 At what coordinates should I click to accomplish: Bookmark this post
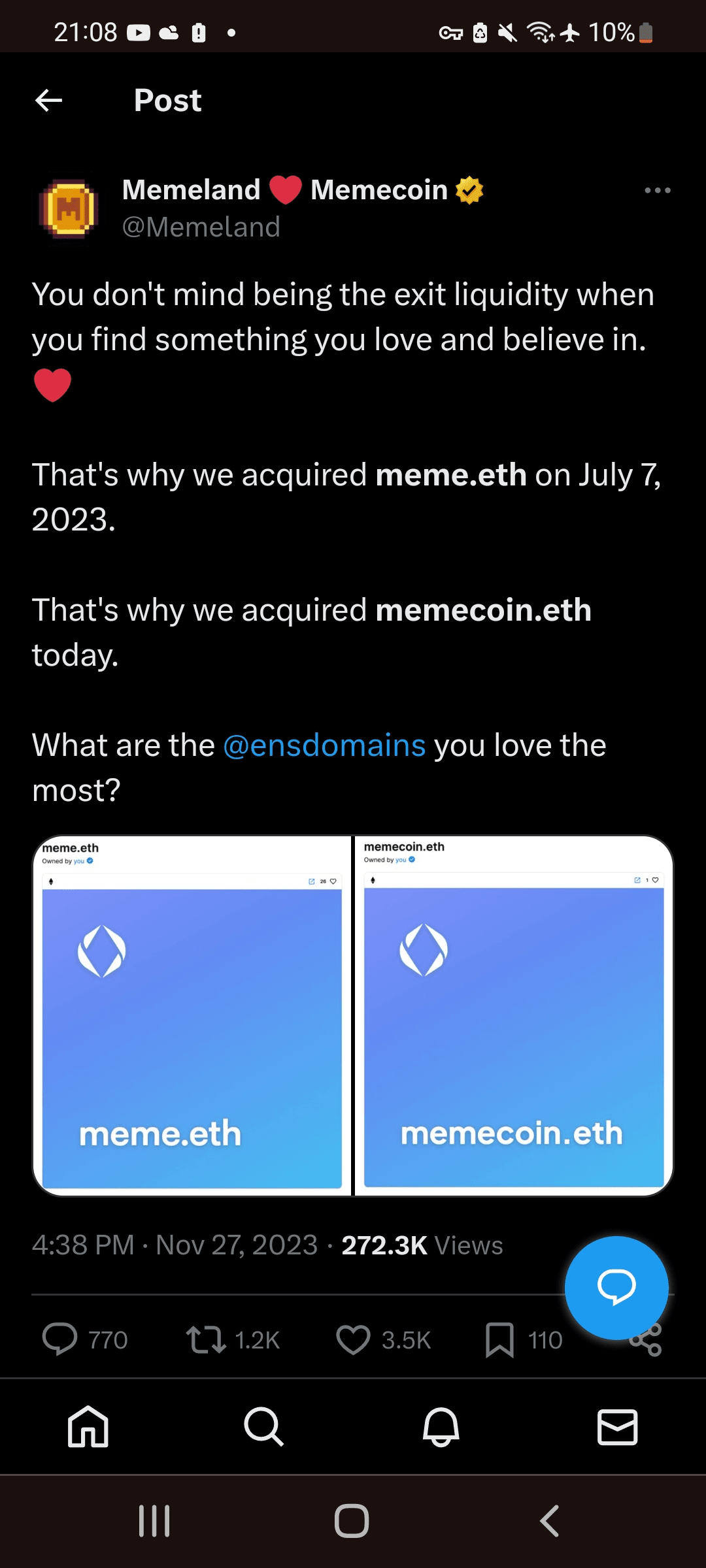(x=499, y=1339)
